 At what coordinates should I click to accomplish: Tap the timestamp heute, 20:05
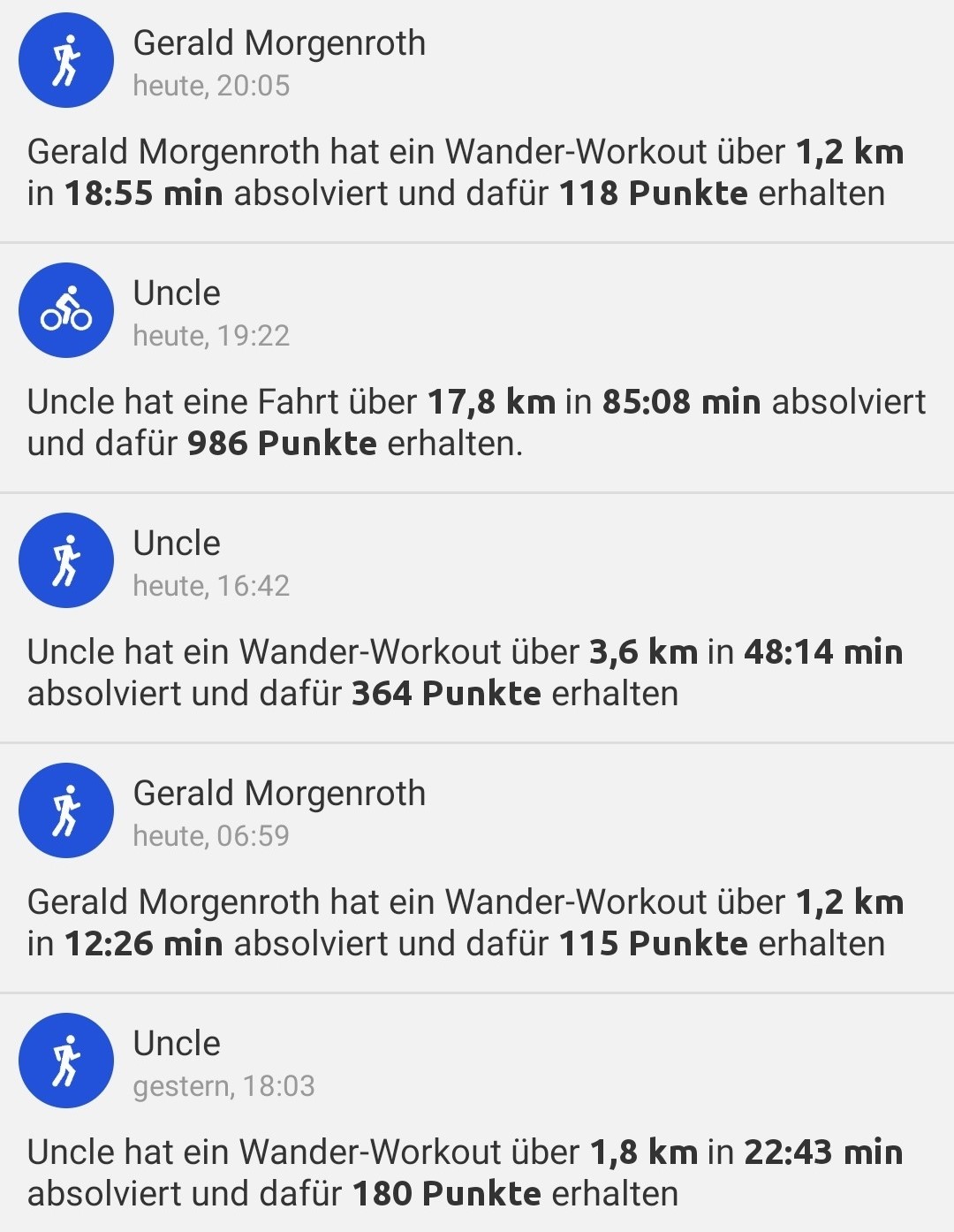(x=211, y=87)
